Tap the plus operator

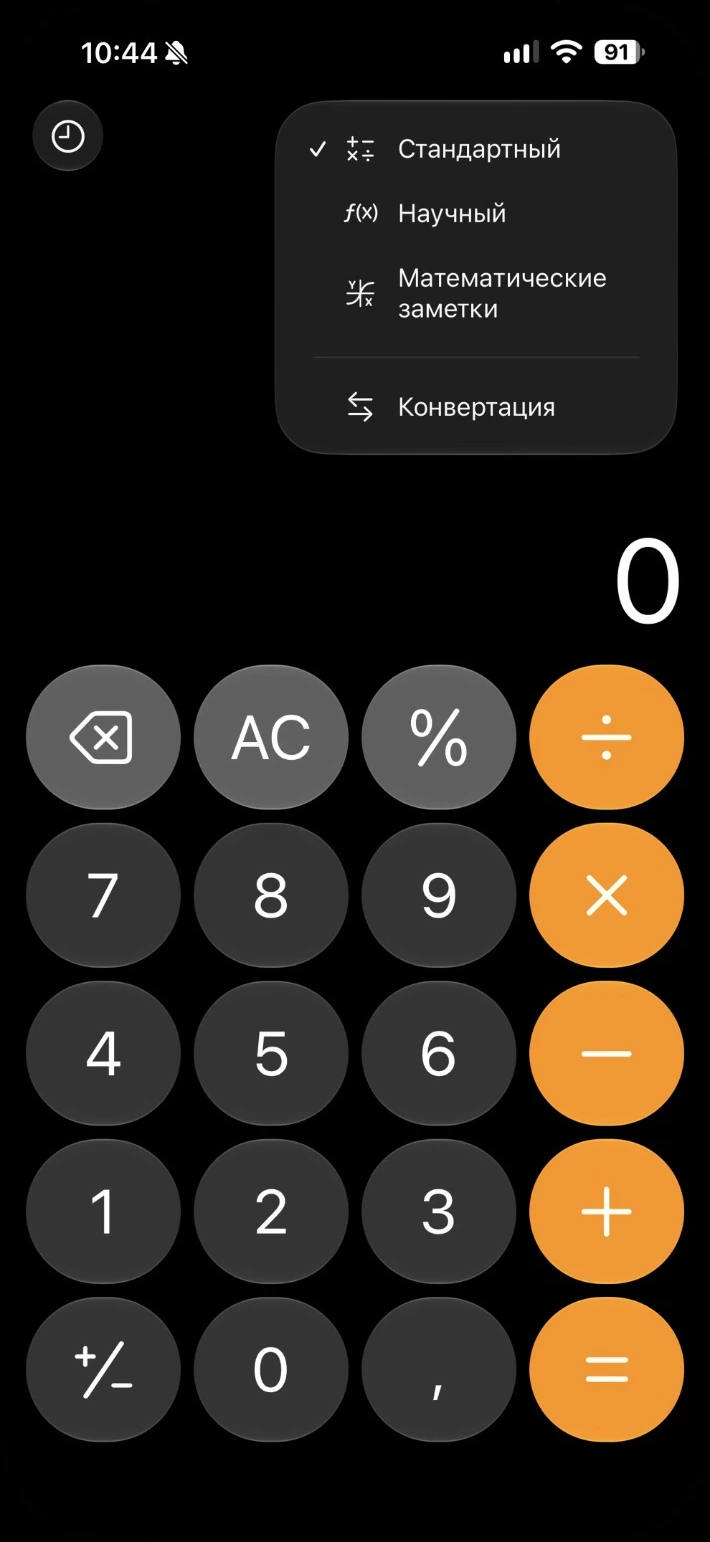[x=607, y=1212]
